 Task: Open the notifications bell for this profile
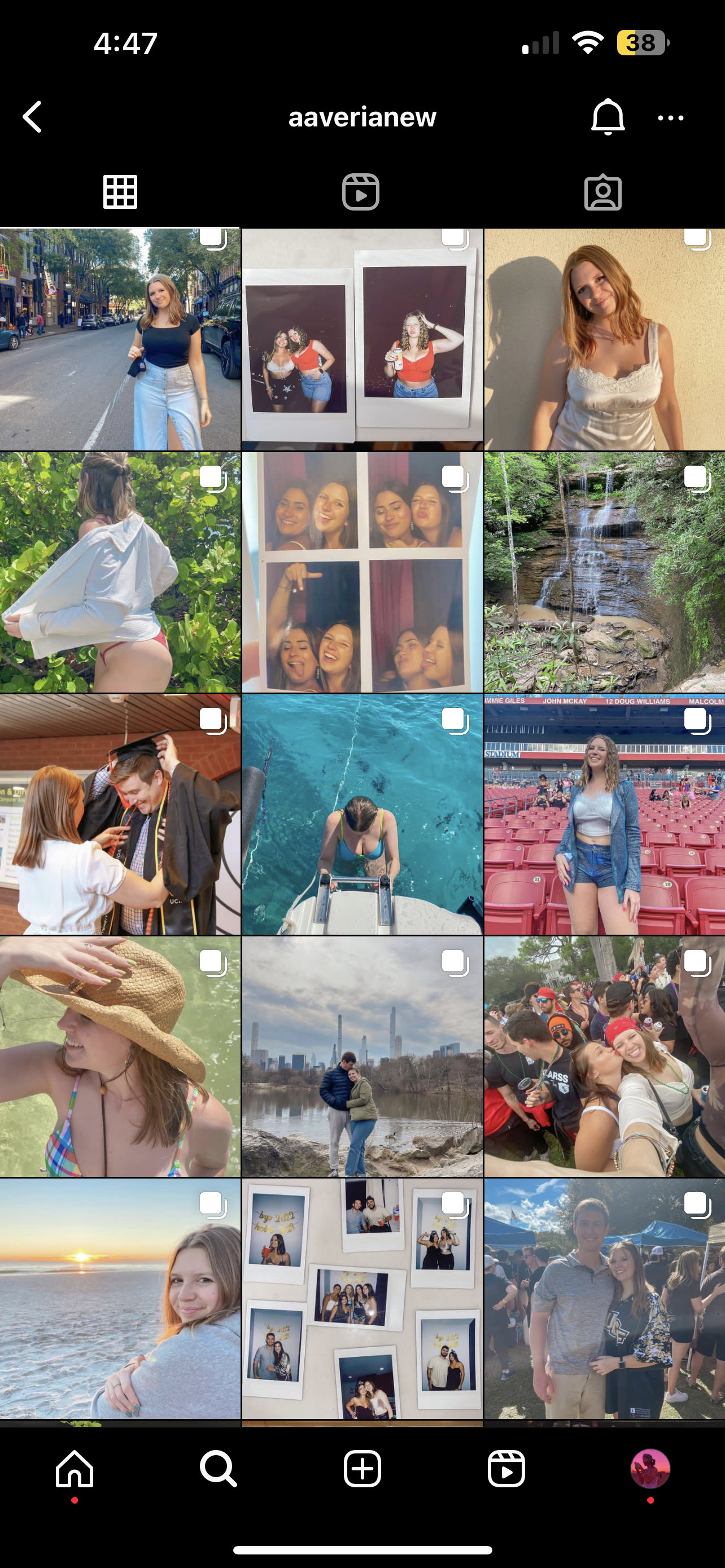click(608, 117)
